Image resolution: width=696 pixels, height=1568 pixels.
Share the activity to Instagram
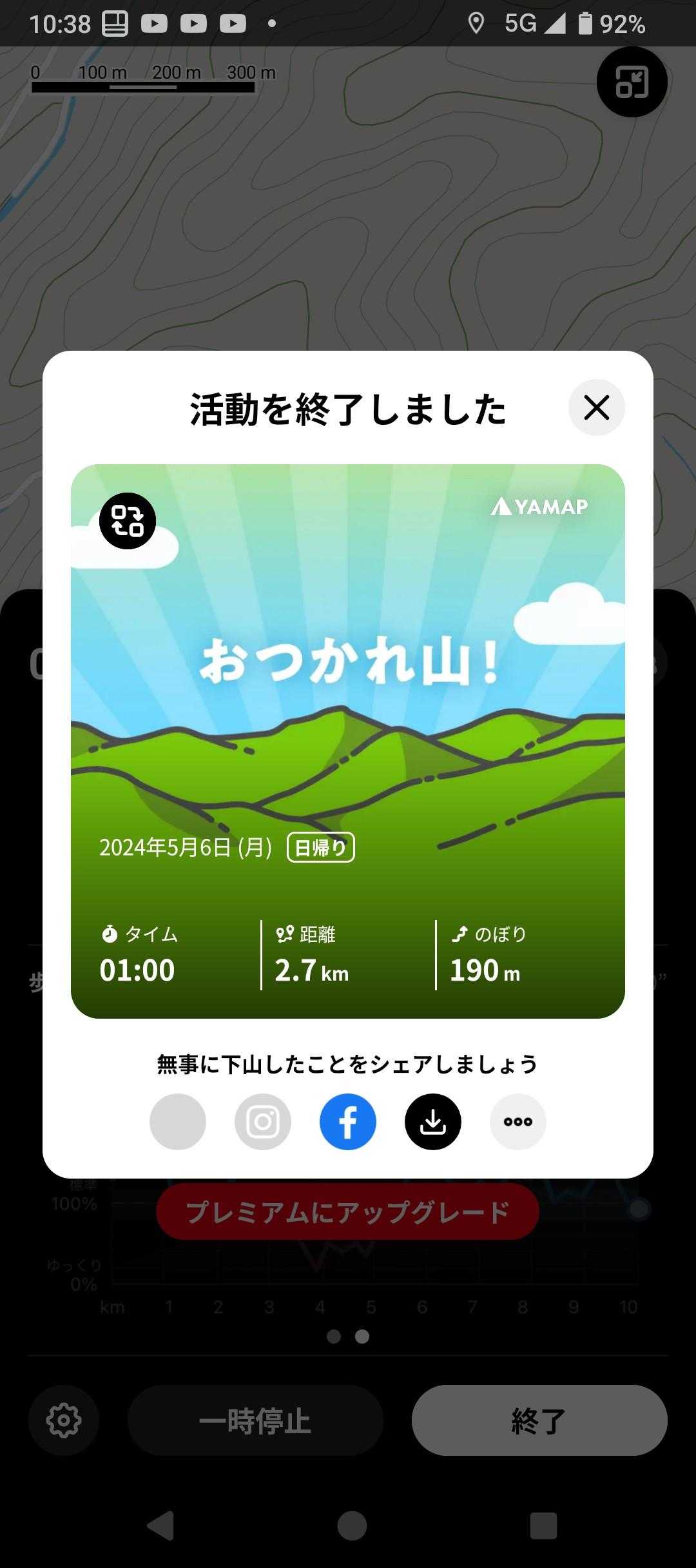click(263, 1122)
